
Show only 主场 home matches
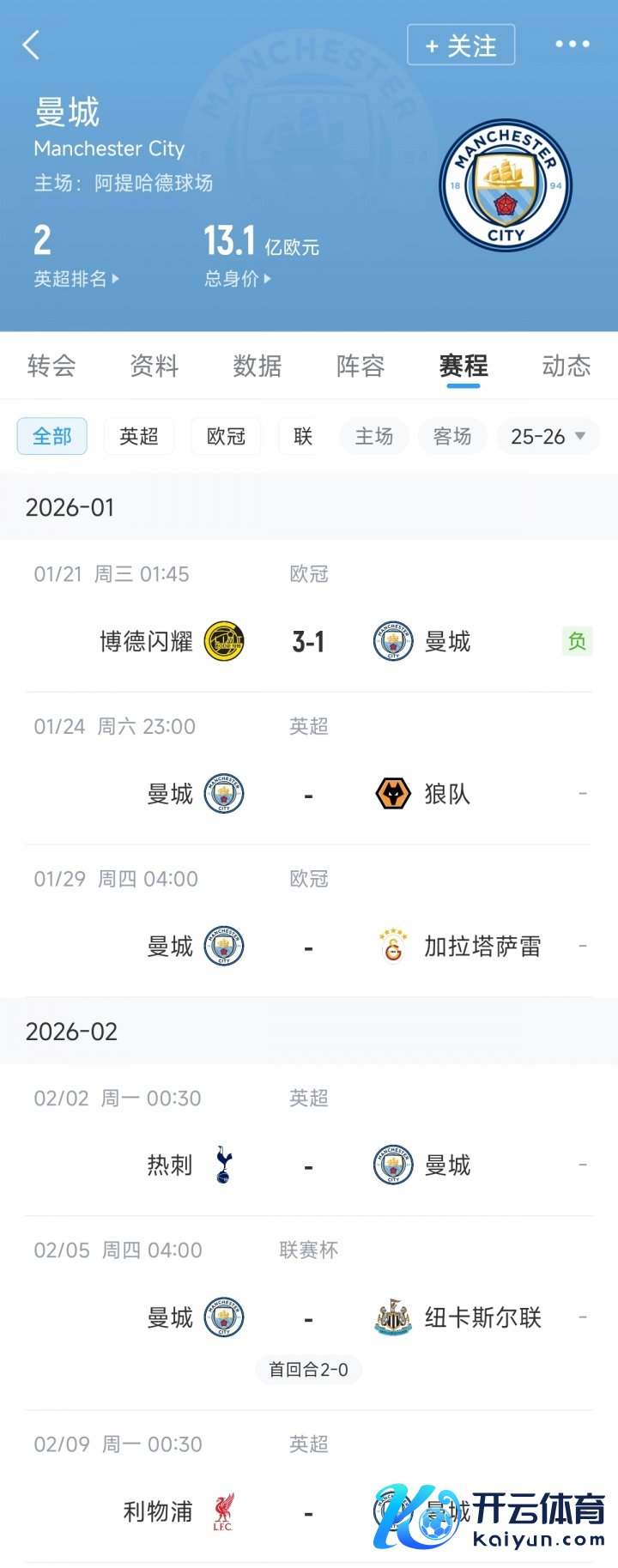(374, 437)
